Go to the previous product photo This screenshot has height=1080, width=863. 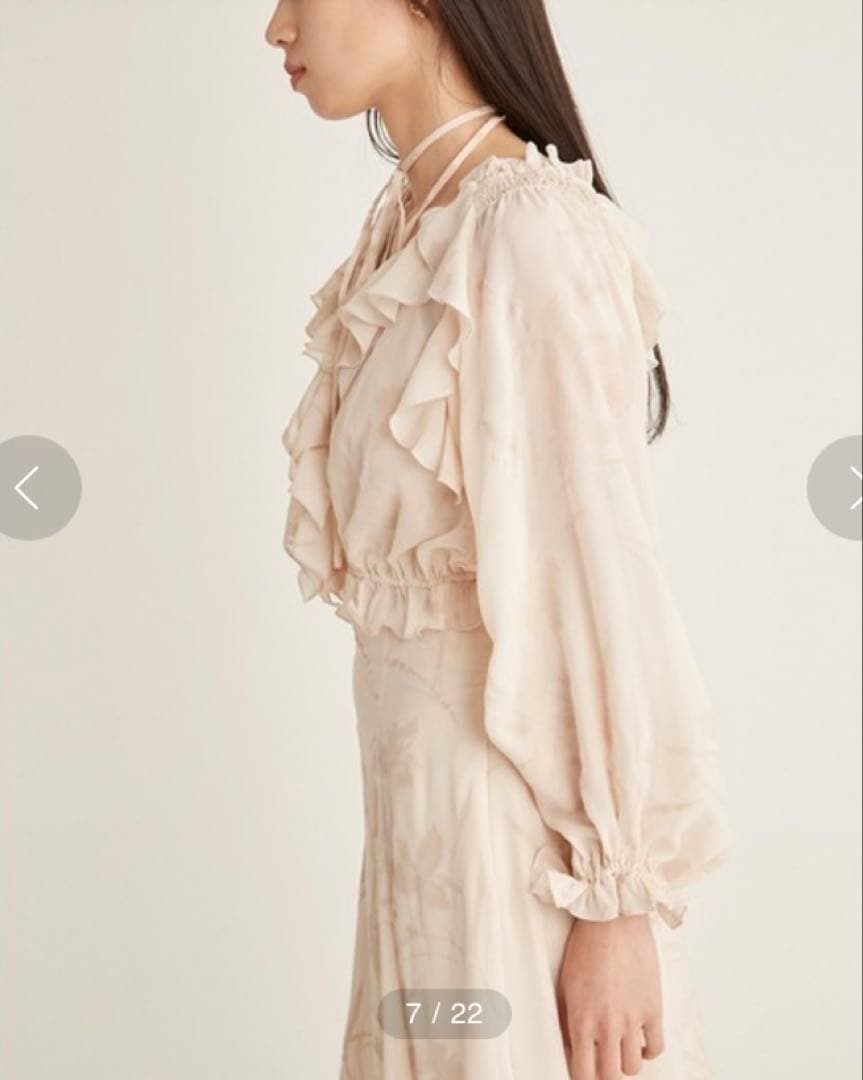tap(30, 488)
